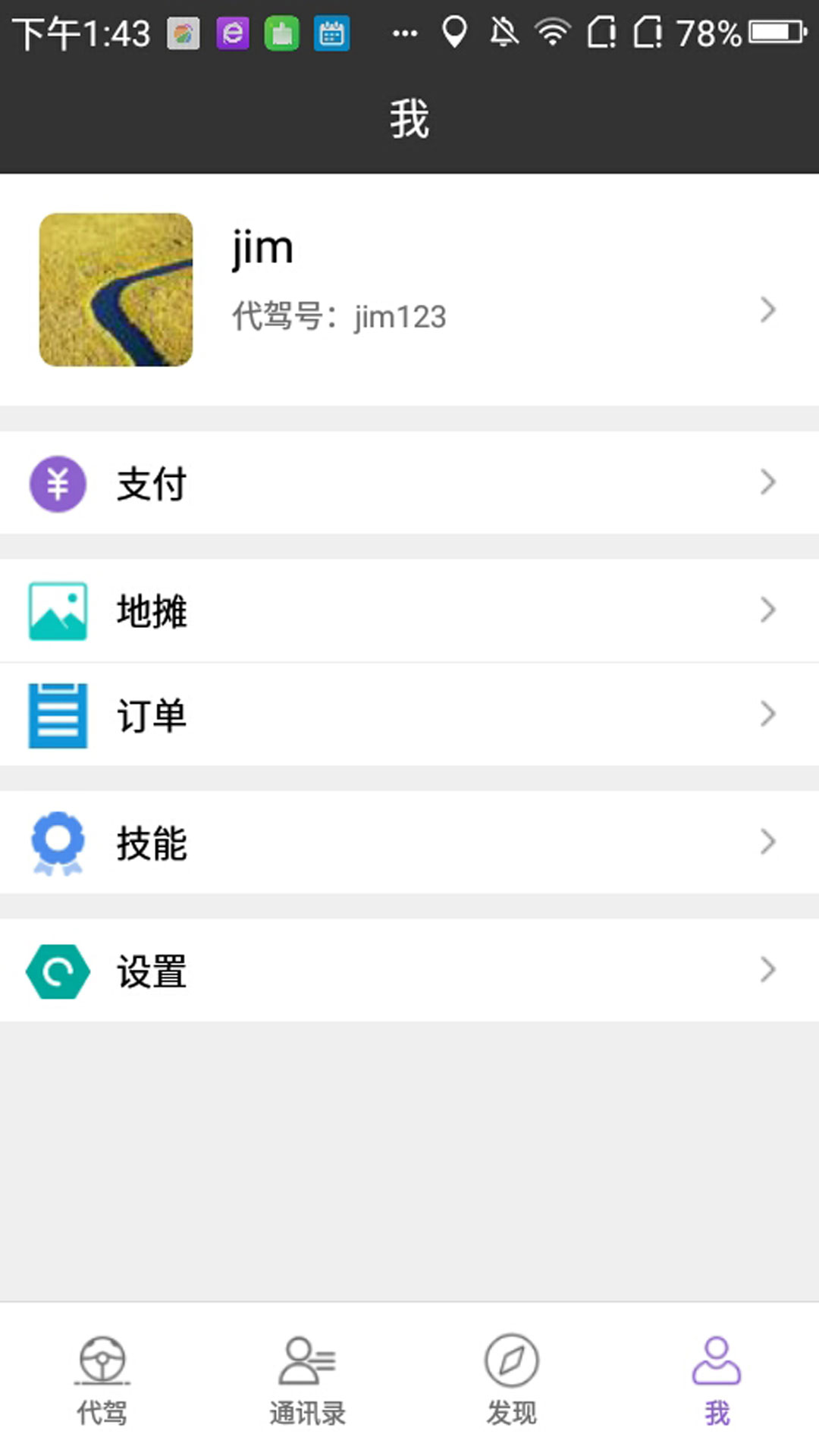Open the 支付 payment icon
Image resolution: width=819 pixels, height=1456 pixels.
point(58,483)
